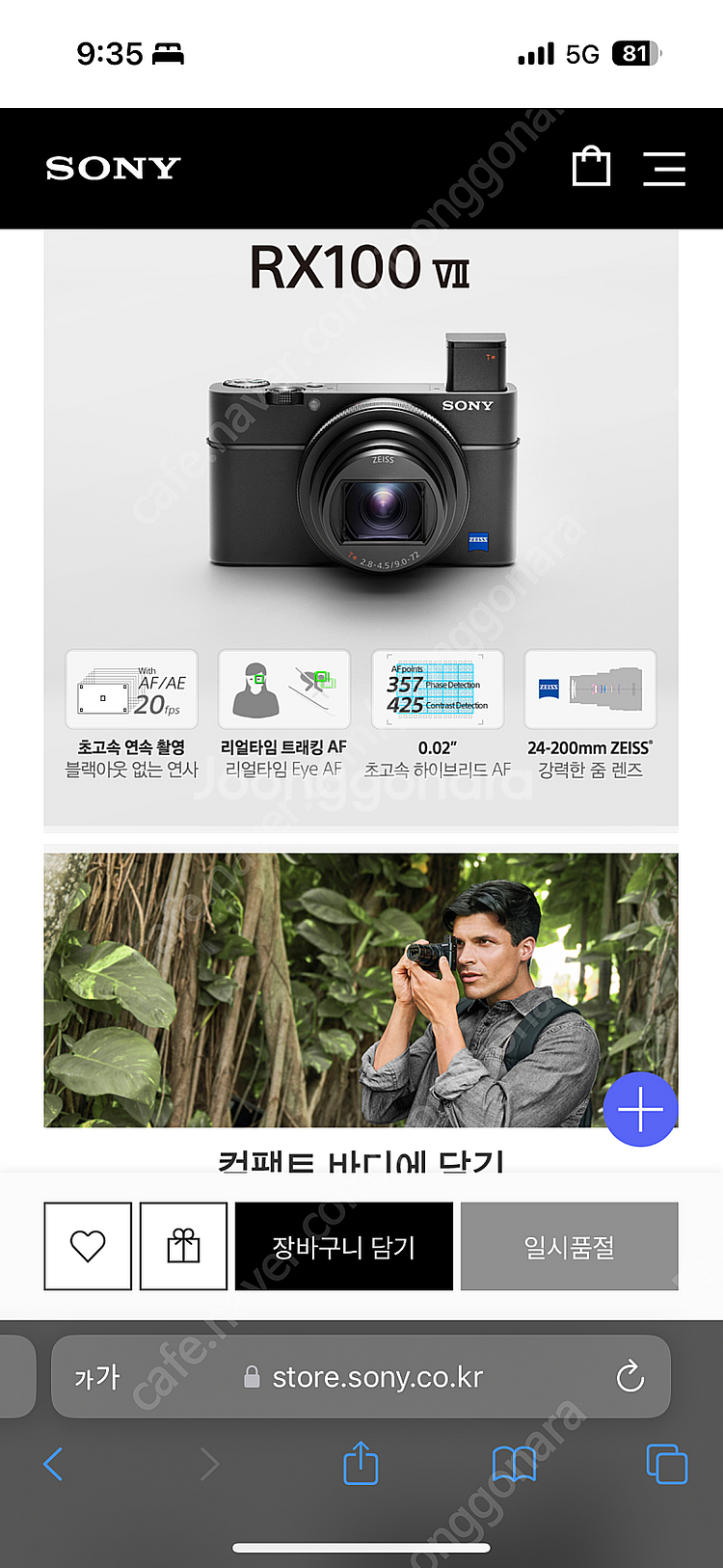Reload the page
The height and width of the screenshot is (1568, 723).
pyautogui.click(x=630, y=1376)
